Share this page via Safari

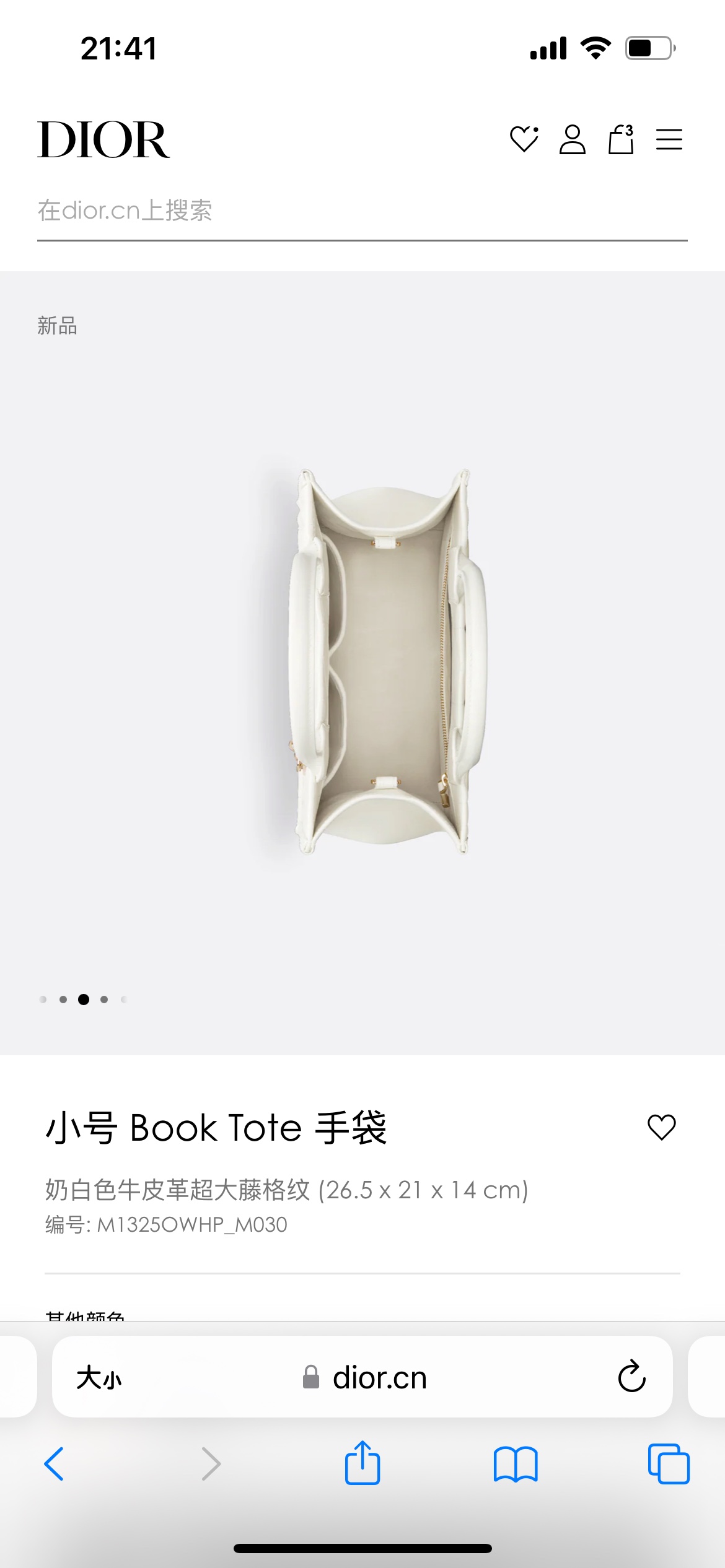362,1463
